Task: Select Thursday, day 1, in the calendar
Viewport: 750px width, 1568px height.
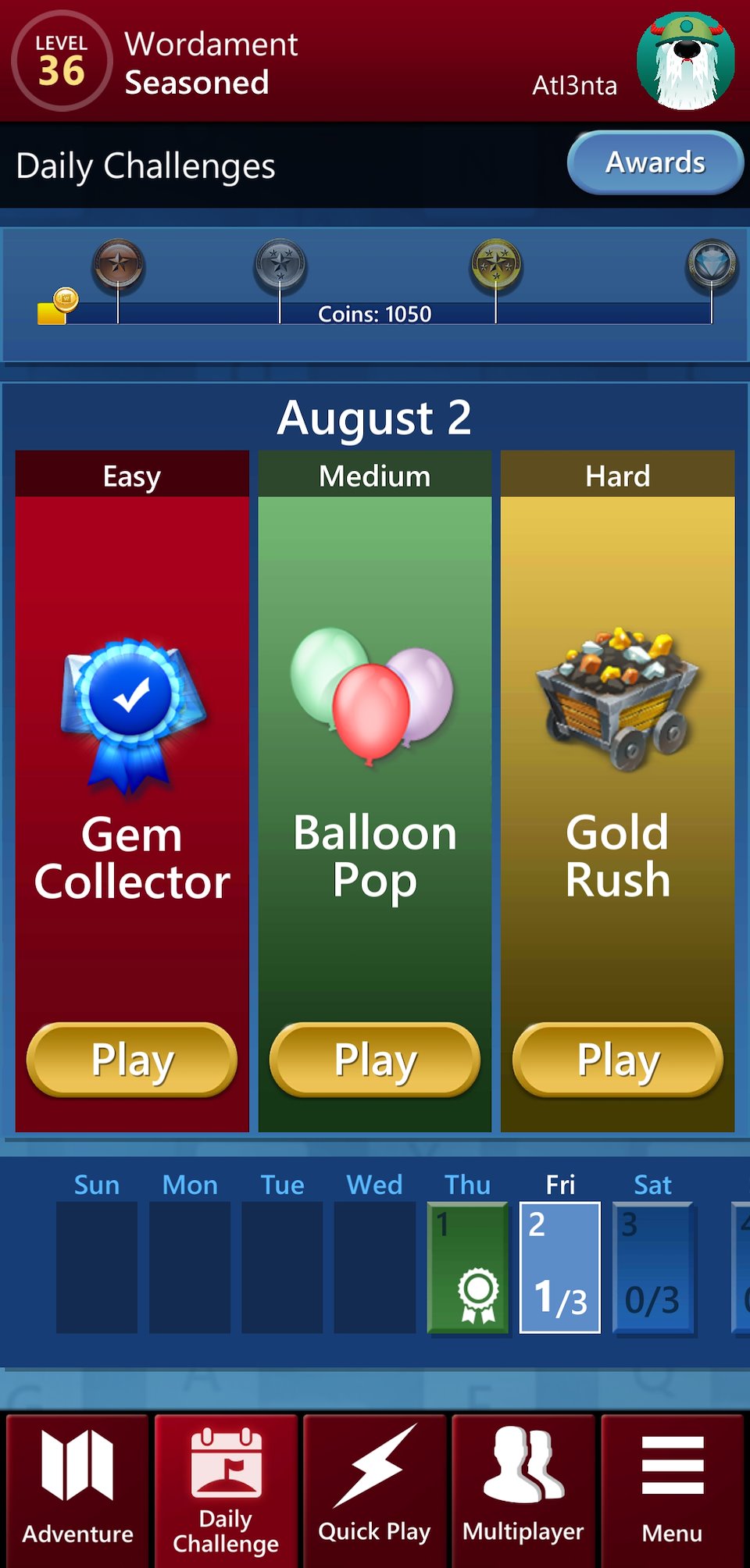Action: click(468, 1267)
